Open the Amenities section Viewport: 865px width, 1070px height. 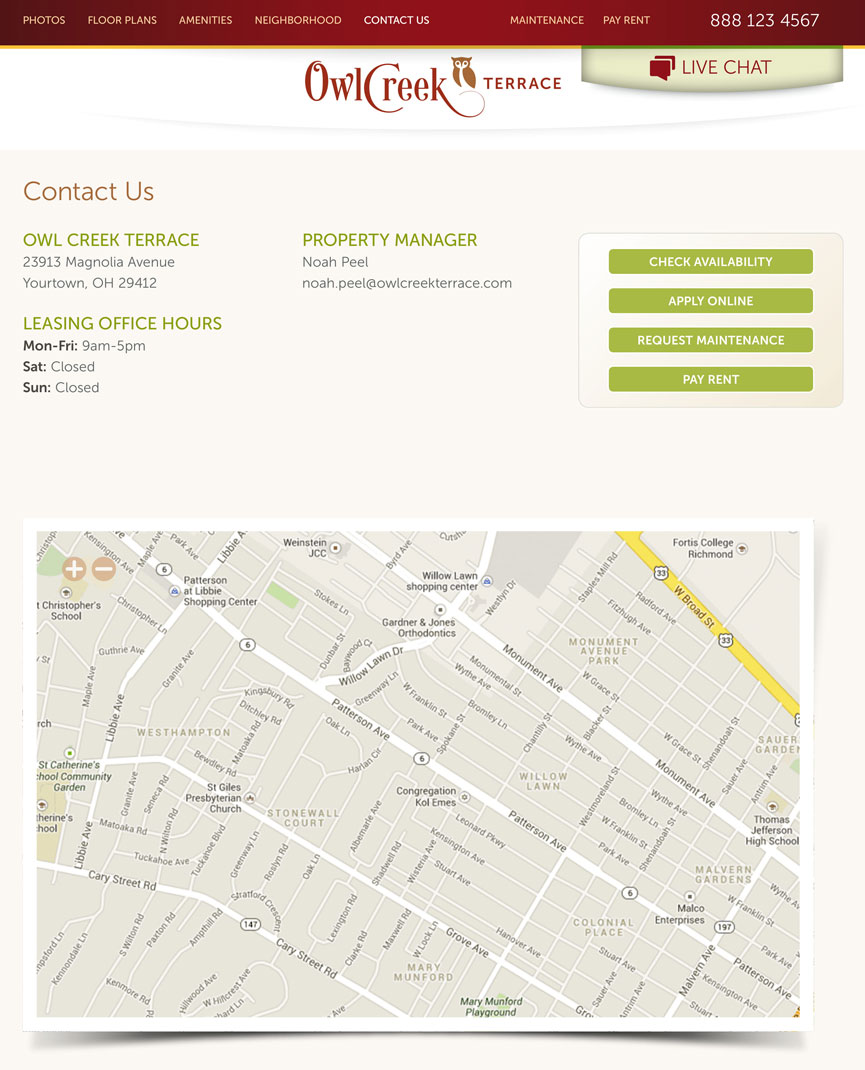205,20
